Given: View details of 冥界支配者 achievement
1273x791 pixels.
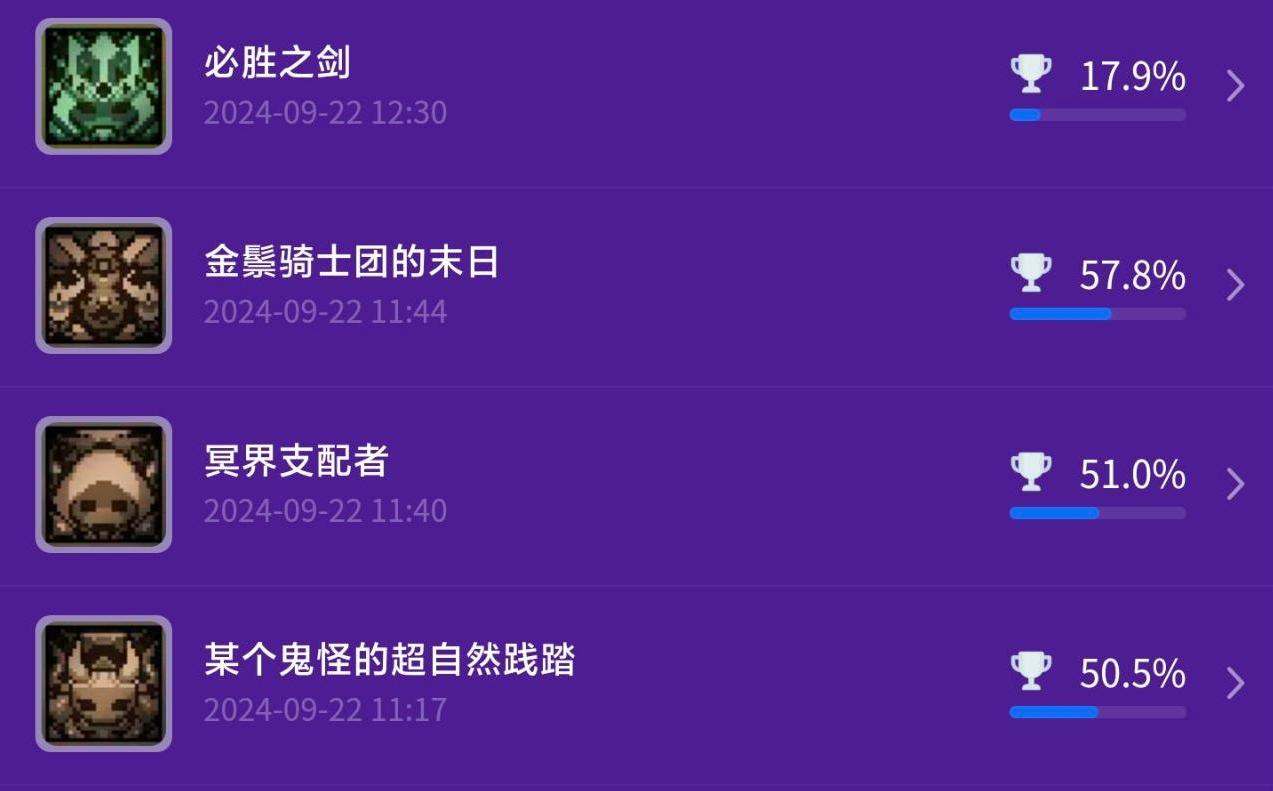Looking at the screenshot, I should [x=636, y=485].
